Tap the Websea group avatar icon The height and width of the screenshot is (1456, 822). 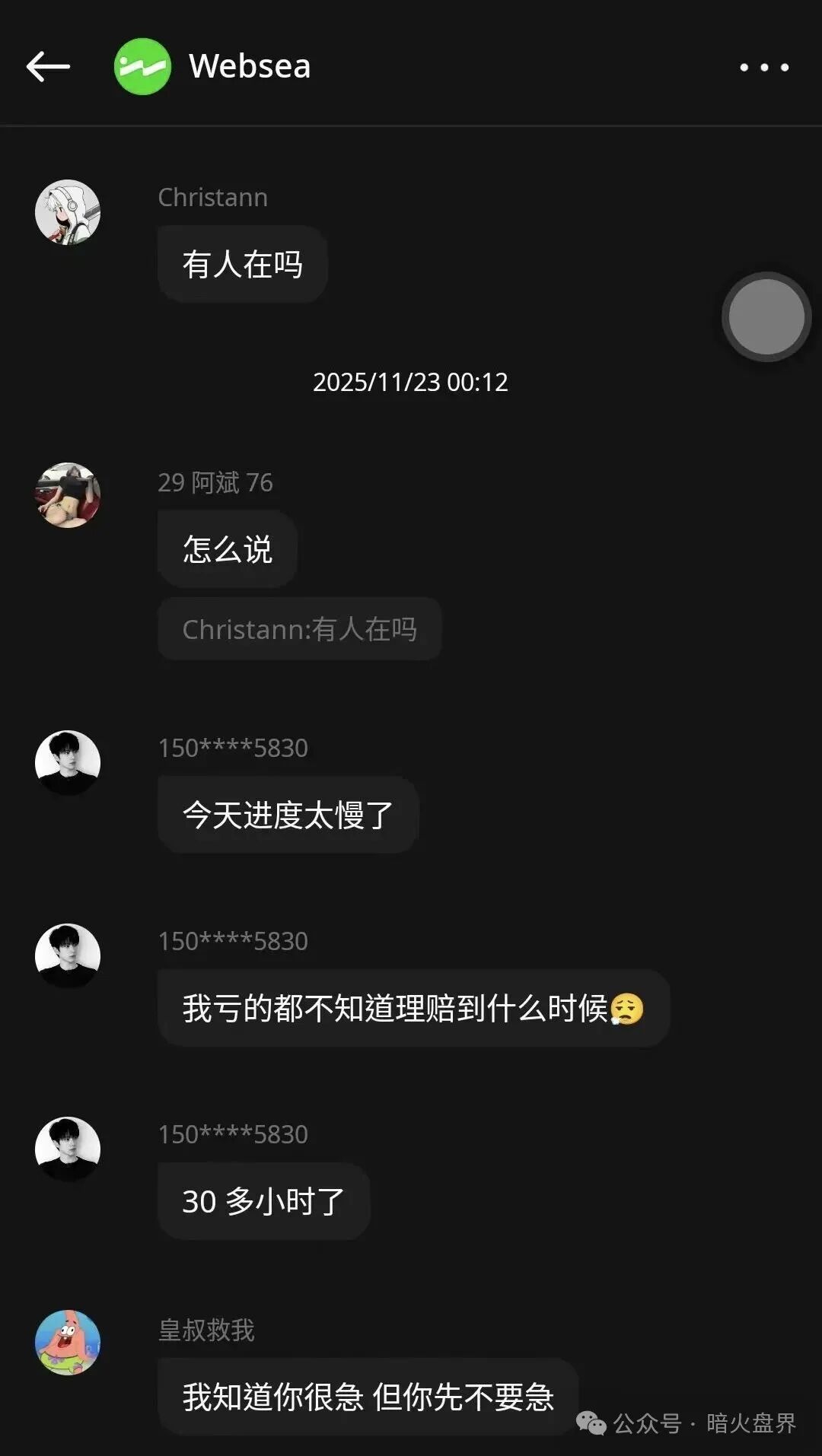(x=142, y=67)
